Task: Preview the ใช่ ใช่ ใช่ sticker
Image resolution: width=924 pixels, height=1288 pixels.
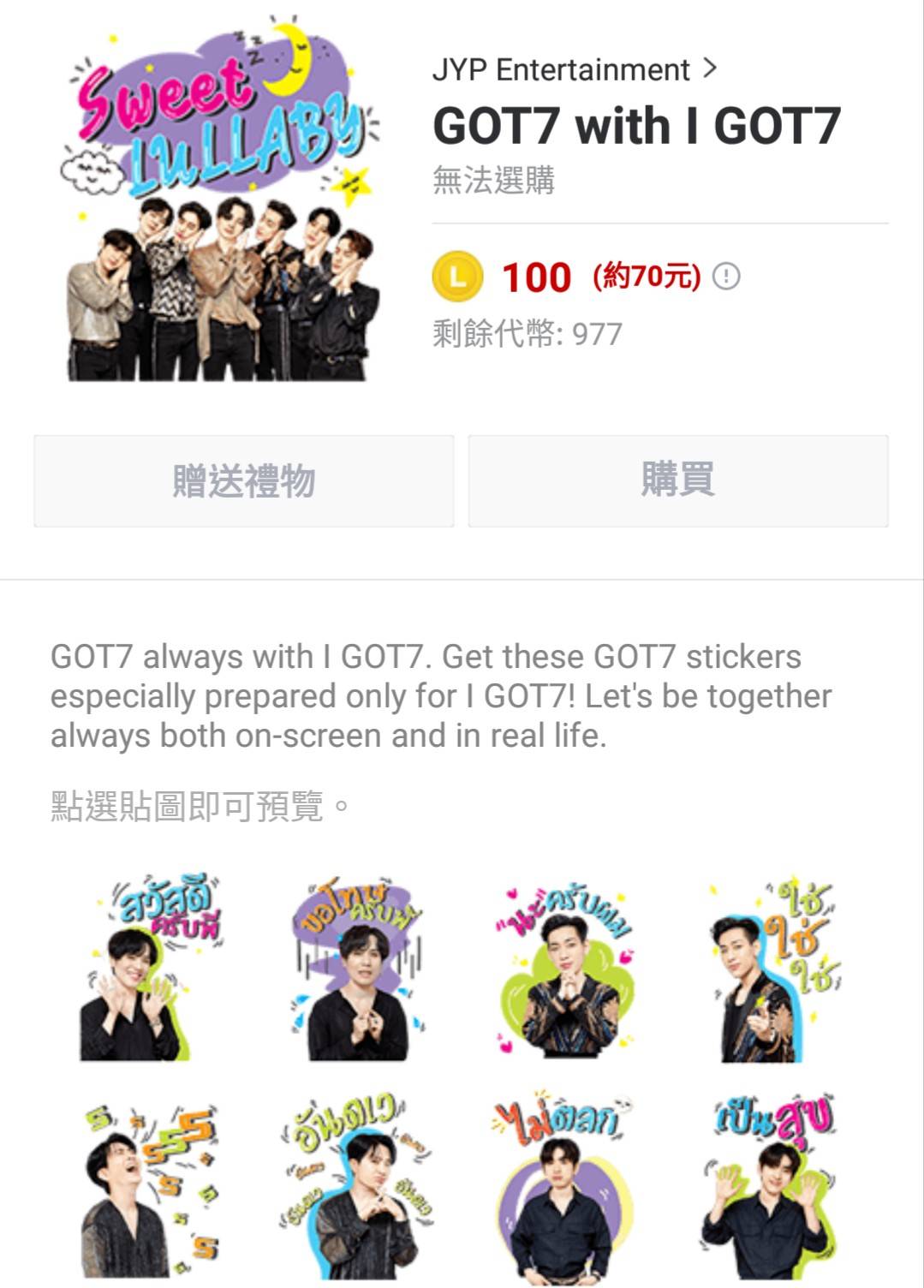Action: click(774, 969)
